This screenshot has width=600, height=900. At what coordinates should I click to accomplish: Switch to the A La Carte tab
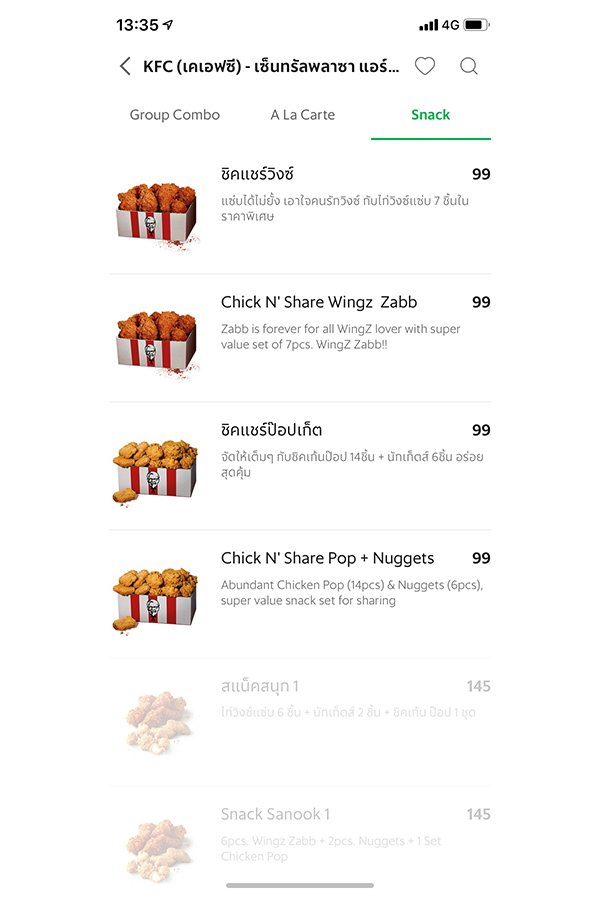[303, 115]
